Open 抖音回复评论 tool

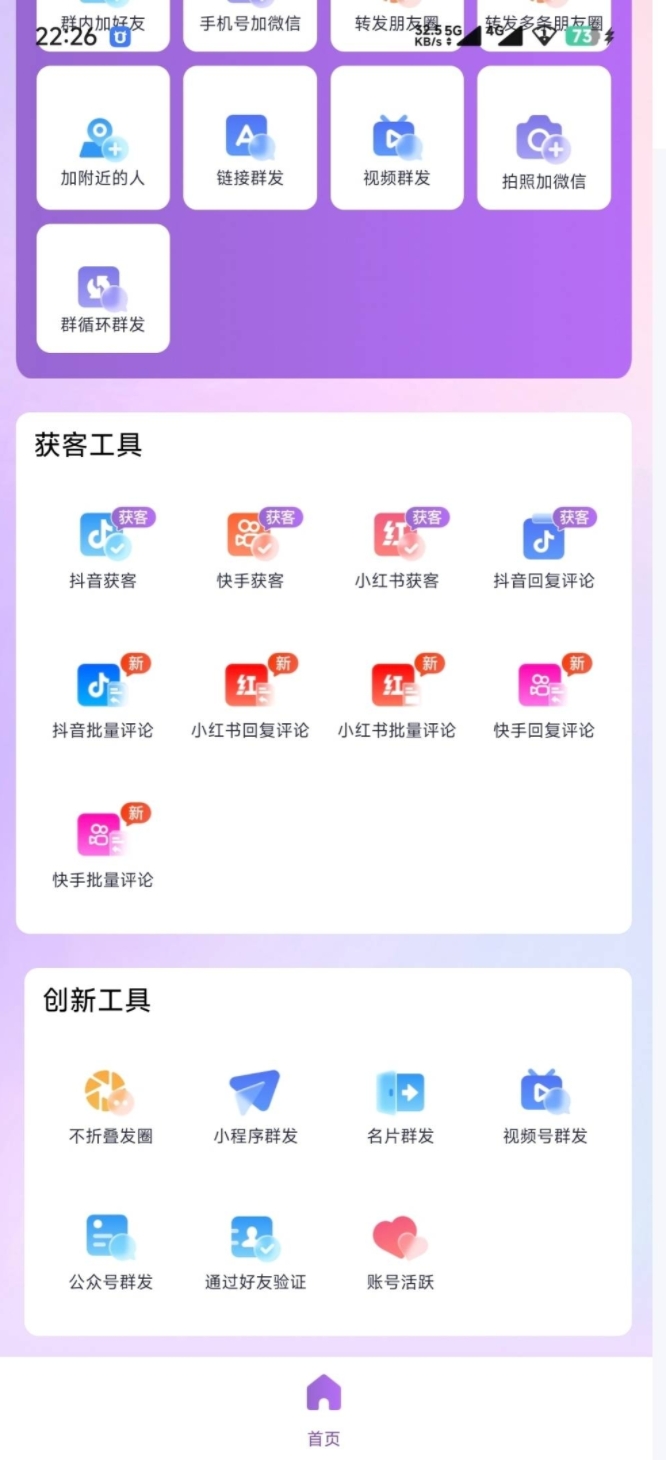tap(544, 548)
